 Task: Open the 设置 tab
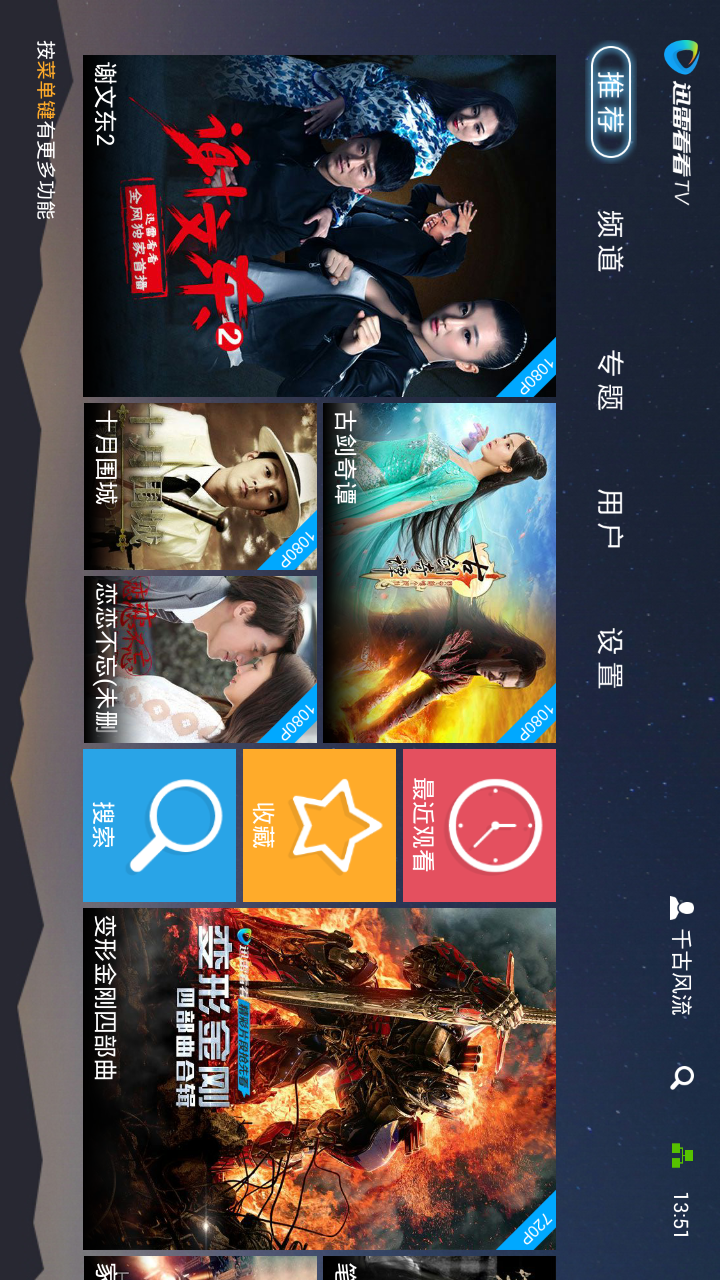click(x=610, y=658)
